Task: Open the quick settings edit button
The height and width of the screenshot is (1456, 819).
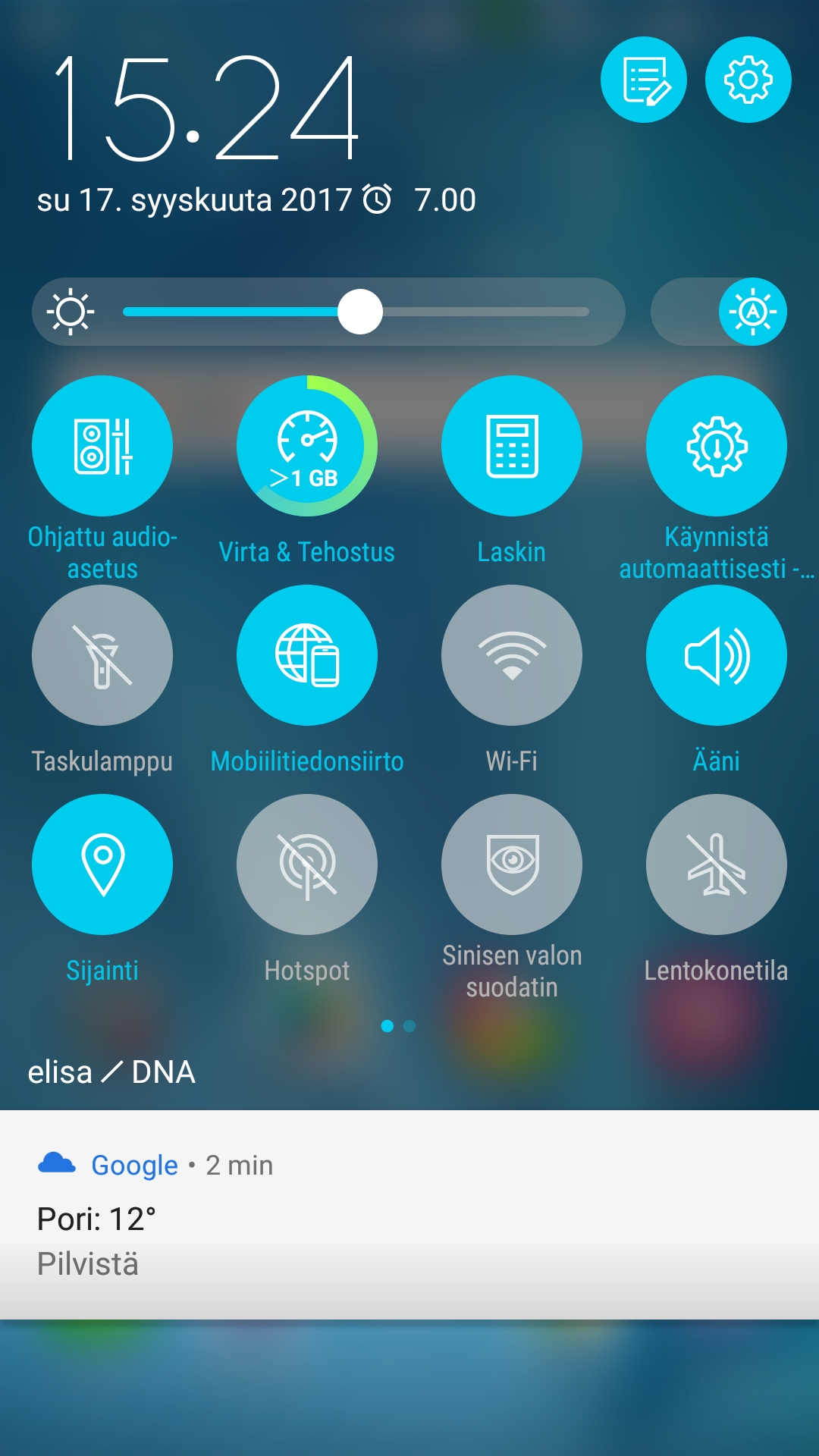Action: [643, 80]
